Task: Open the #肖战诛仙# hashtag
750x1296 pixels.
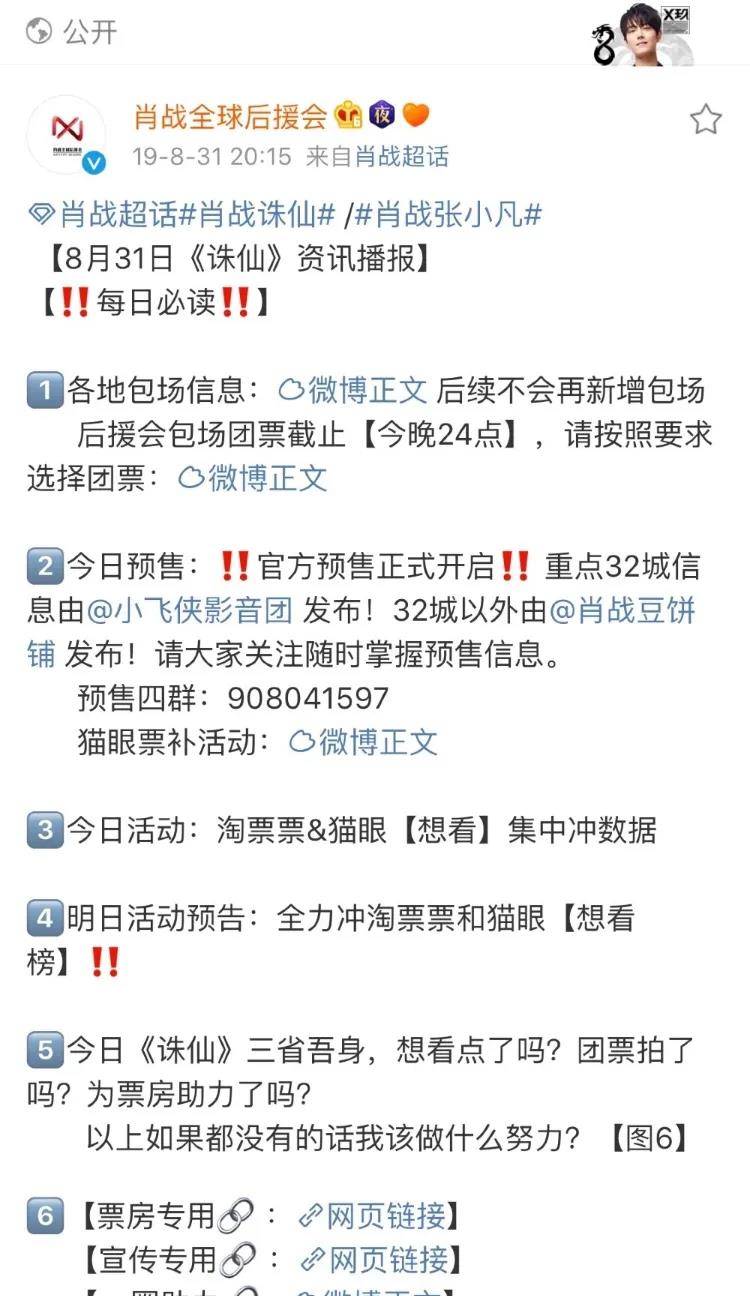Action: [267, 215]
